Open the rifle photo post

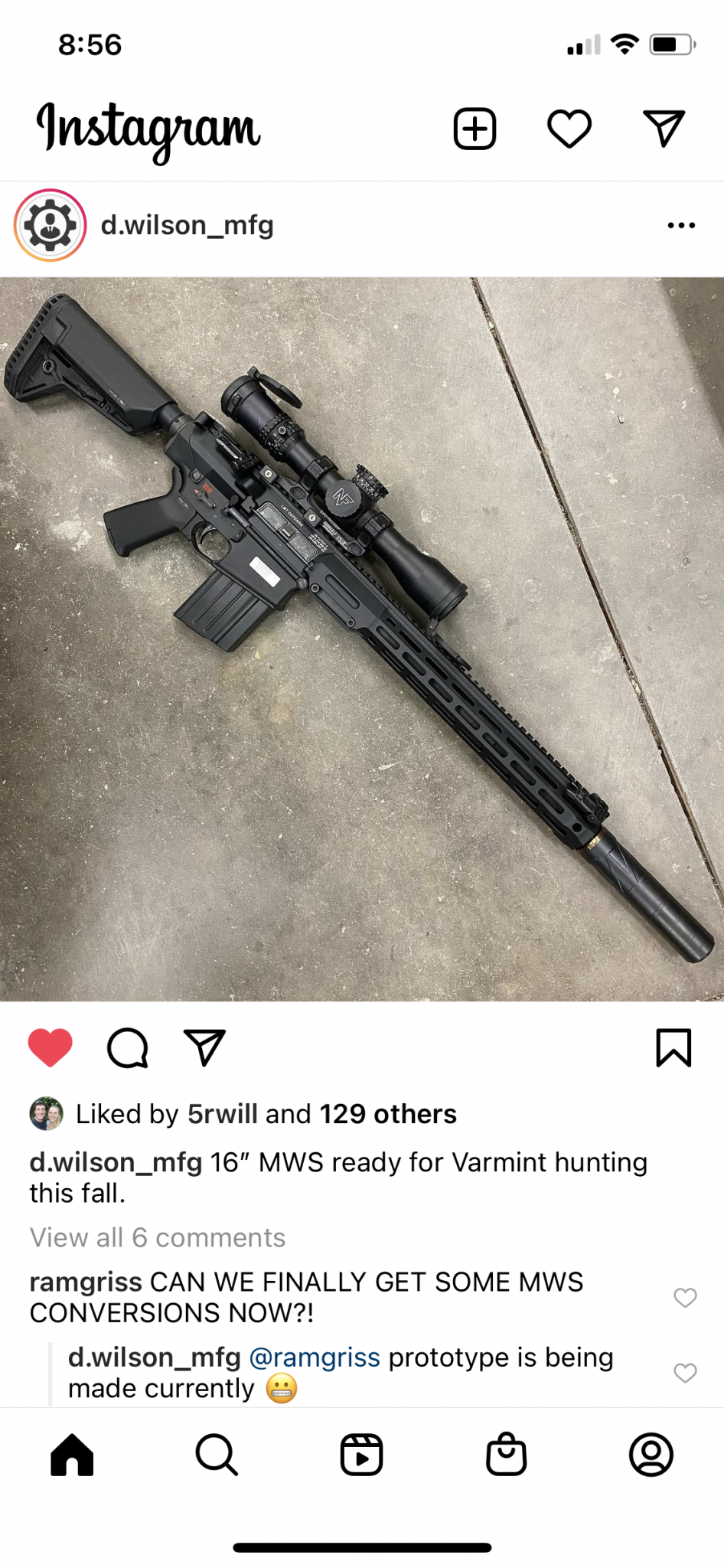[x=362, y=639]
